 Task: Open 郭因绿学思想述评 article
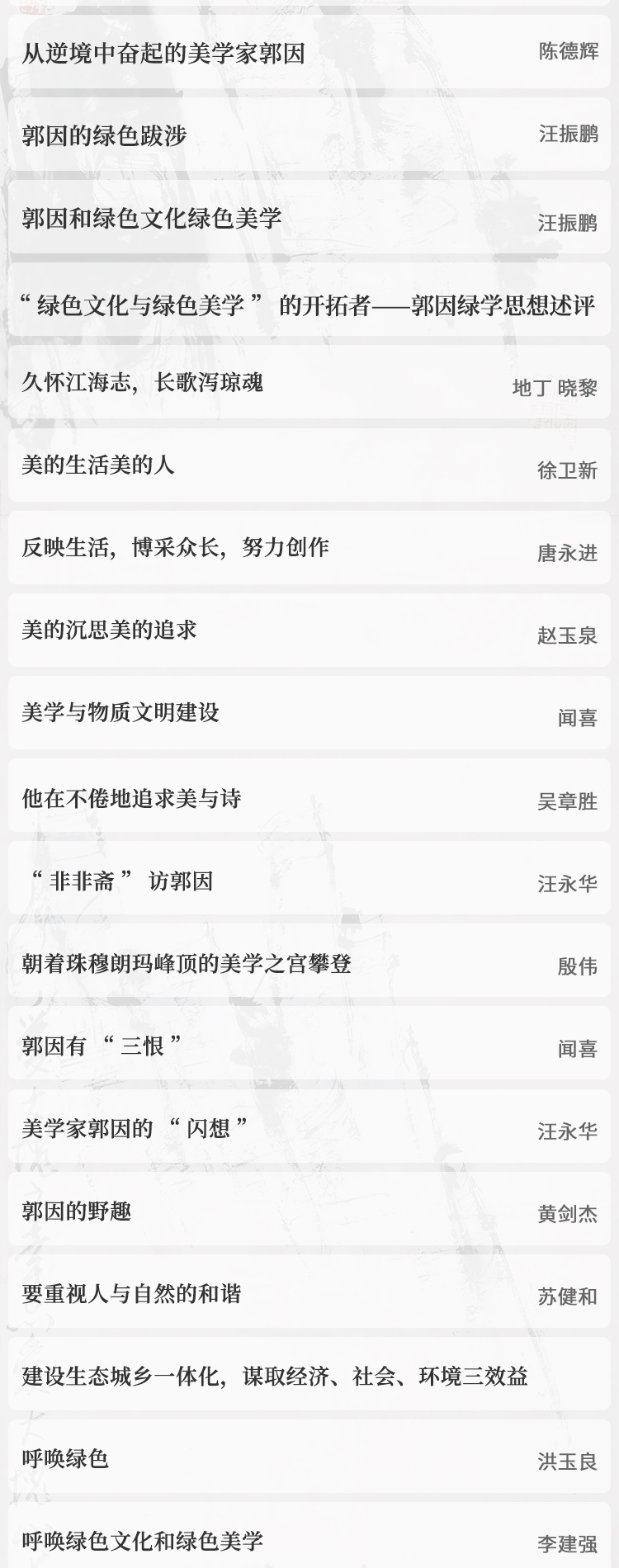point(307,305)
